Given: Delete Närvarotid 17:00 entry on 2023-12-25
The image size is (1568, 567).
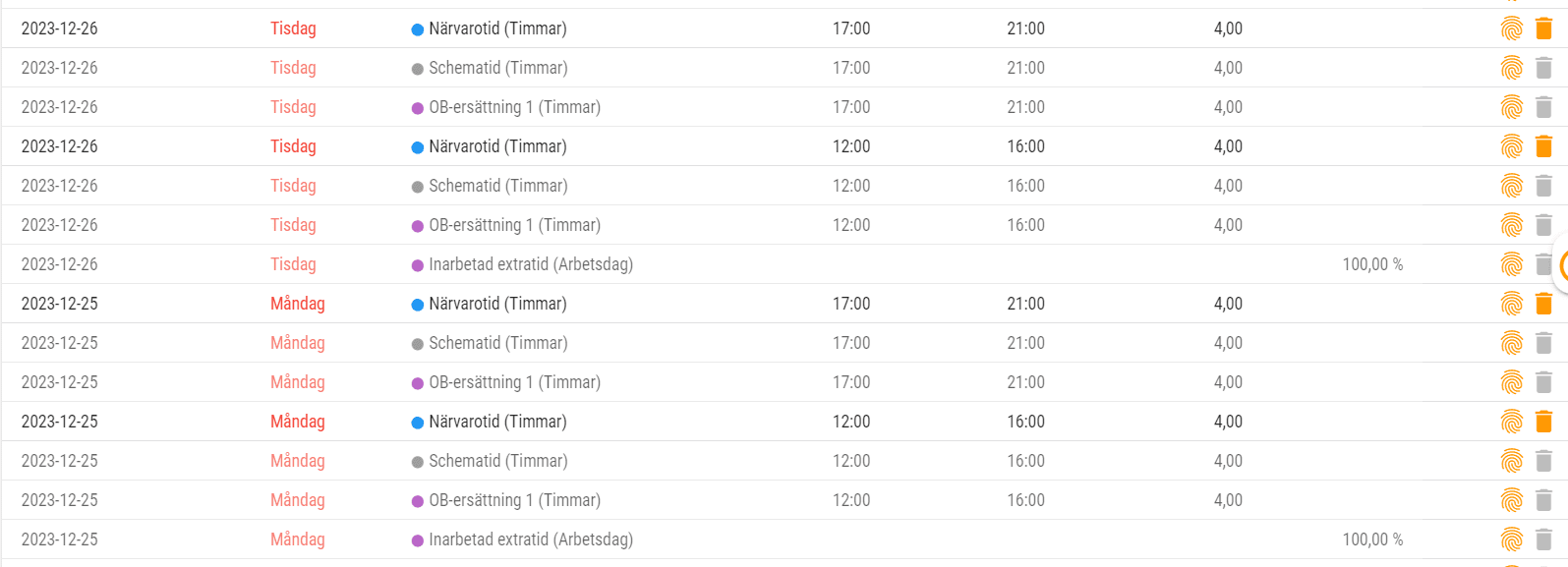Looking at the screenshot, I should (1543, 304).
